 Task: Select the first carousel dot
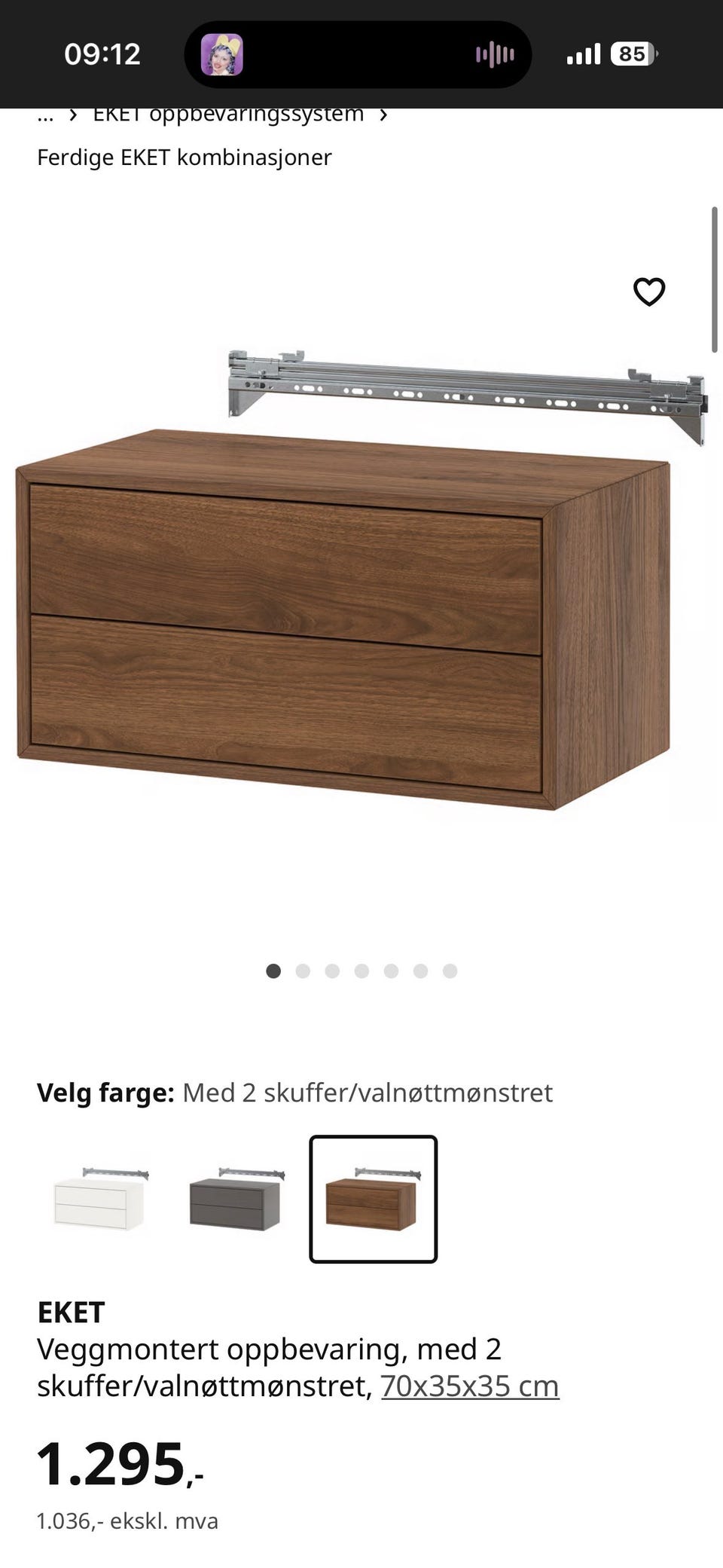273,971
